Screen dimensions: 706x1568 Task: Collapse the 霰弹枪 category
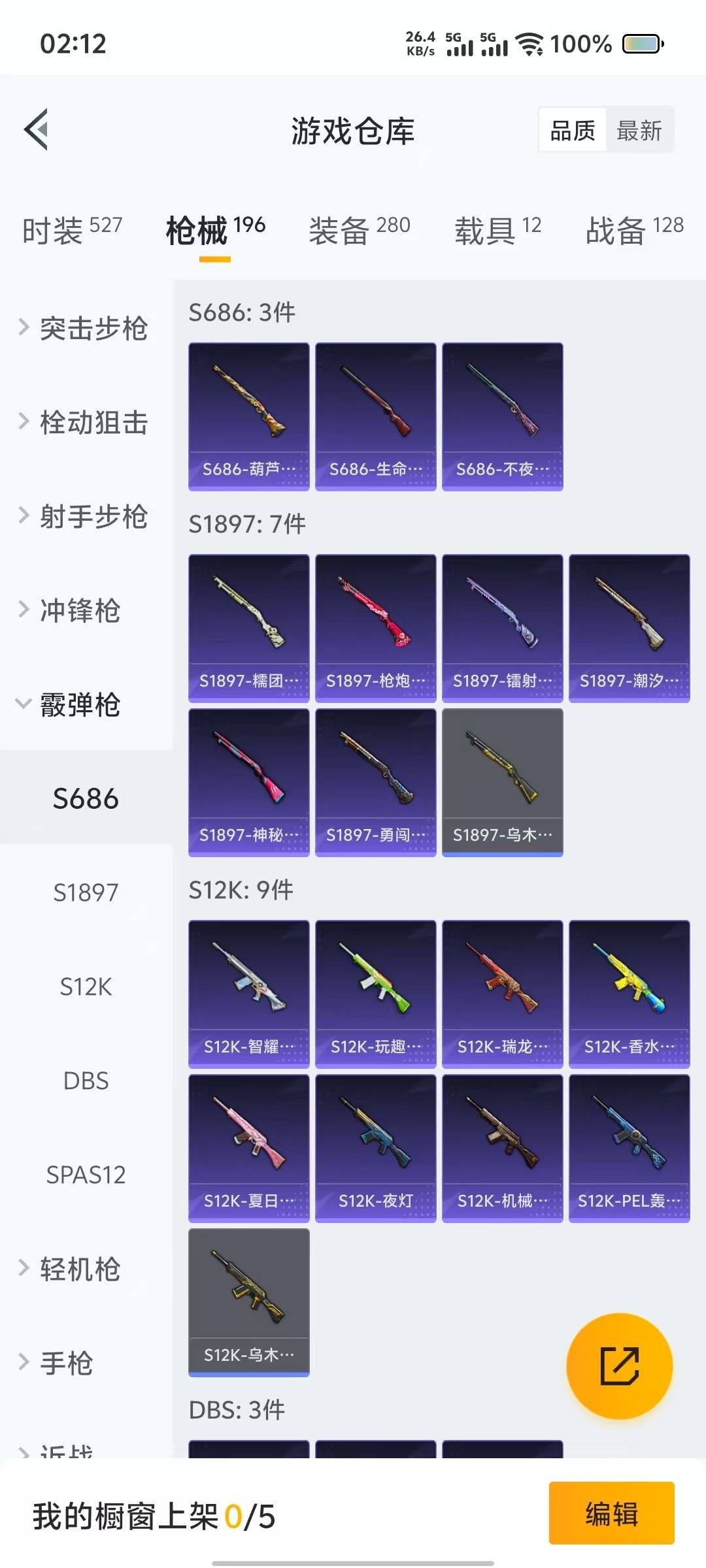point(78,704)
